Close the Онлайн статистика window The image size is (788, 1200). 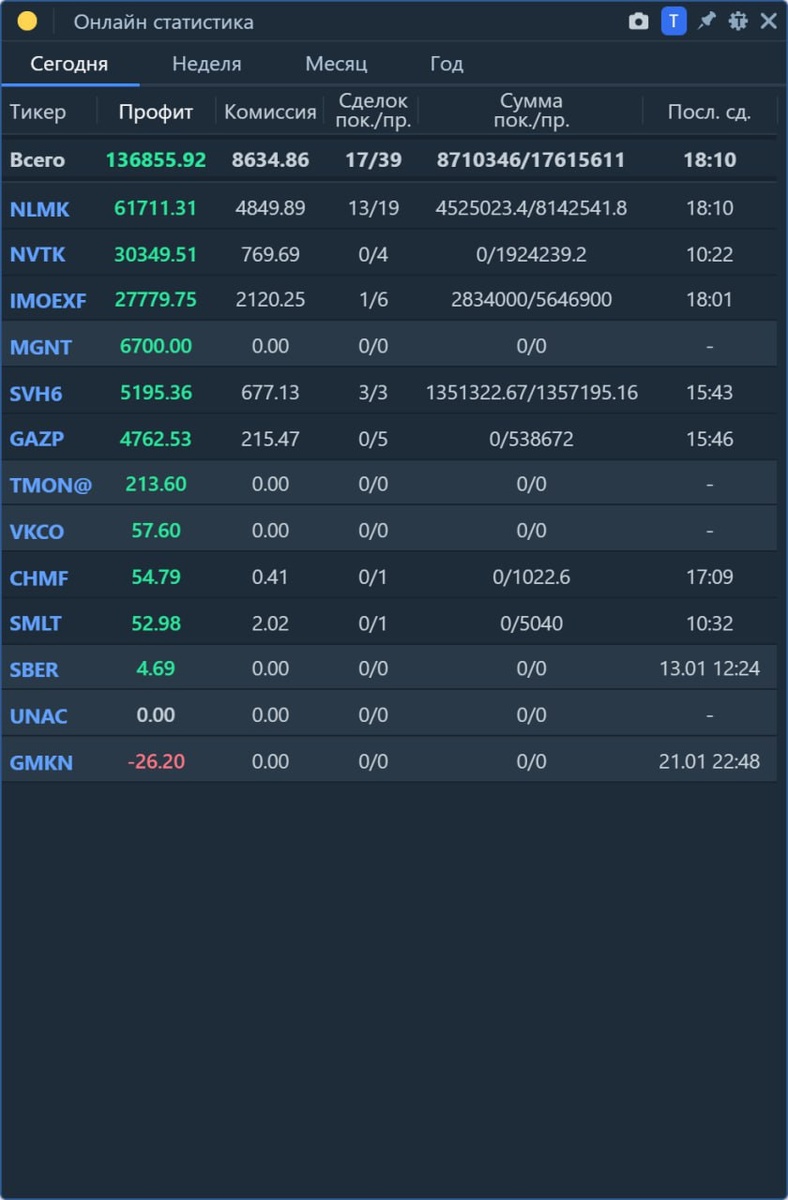tap(768, 21)
